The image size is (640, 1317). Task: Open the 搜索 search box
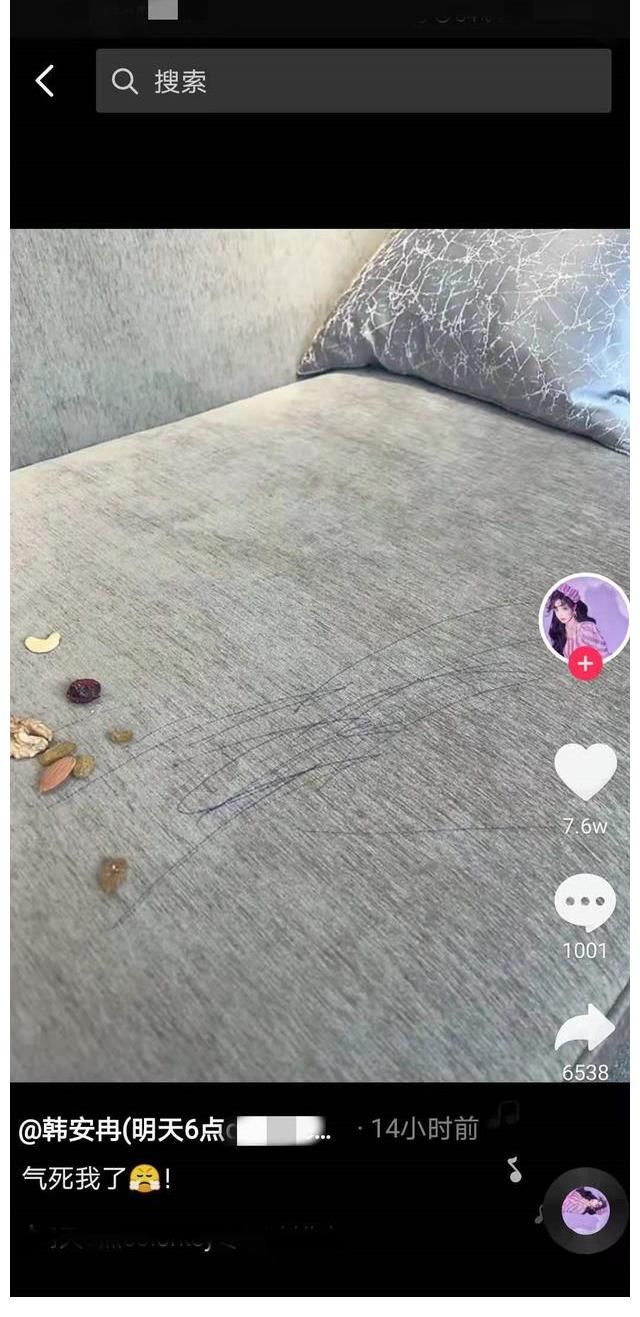[353, 81]
